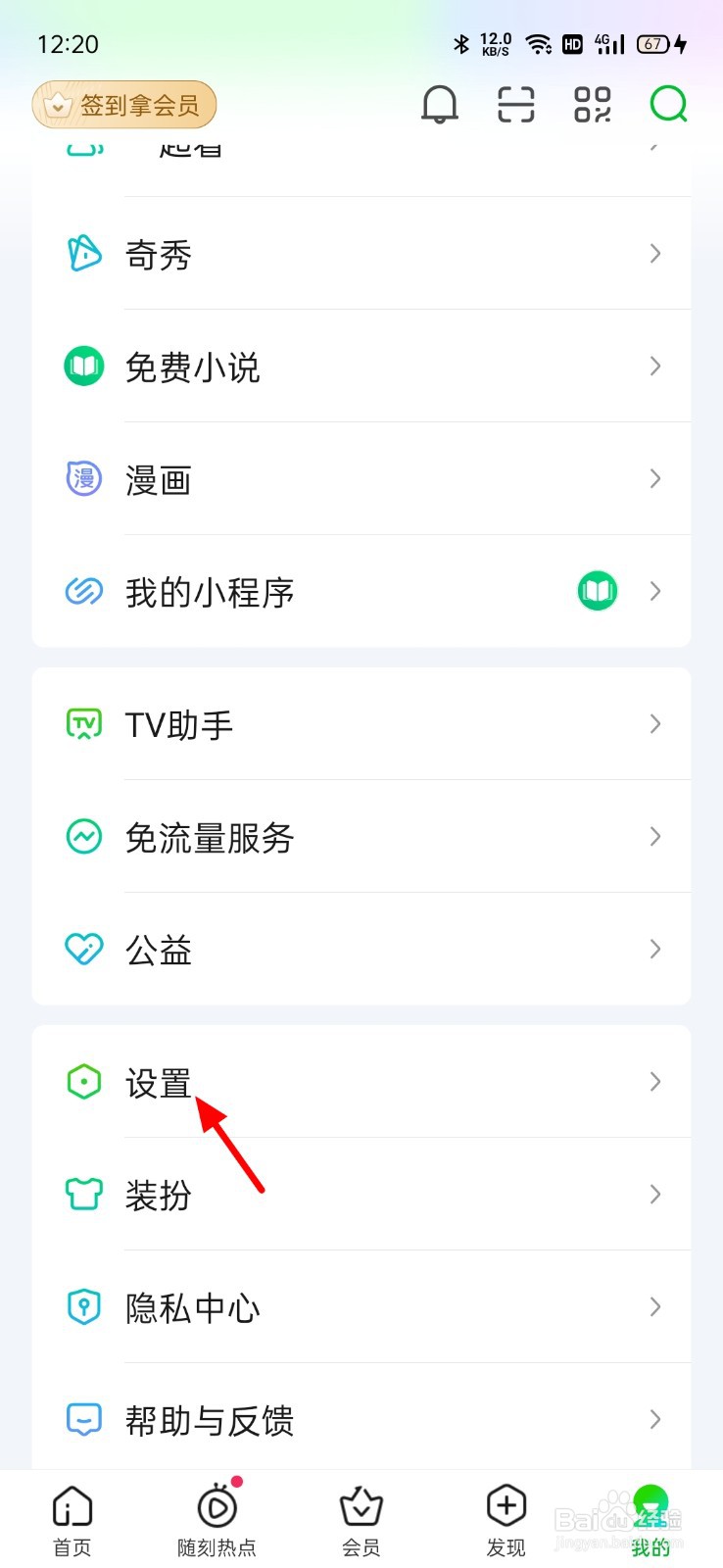Open the notification bell icon
Image resolution: width=723 pixels, height=1568 pixels.
point(439,104)
